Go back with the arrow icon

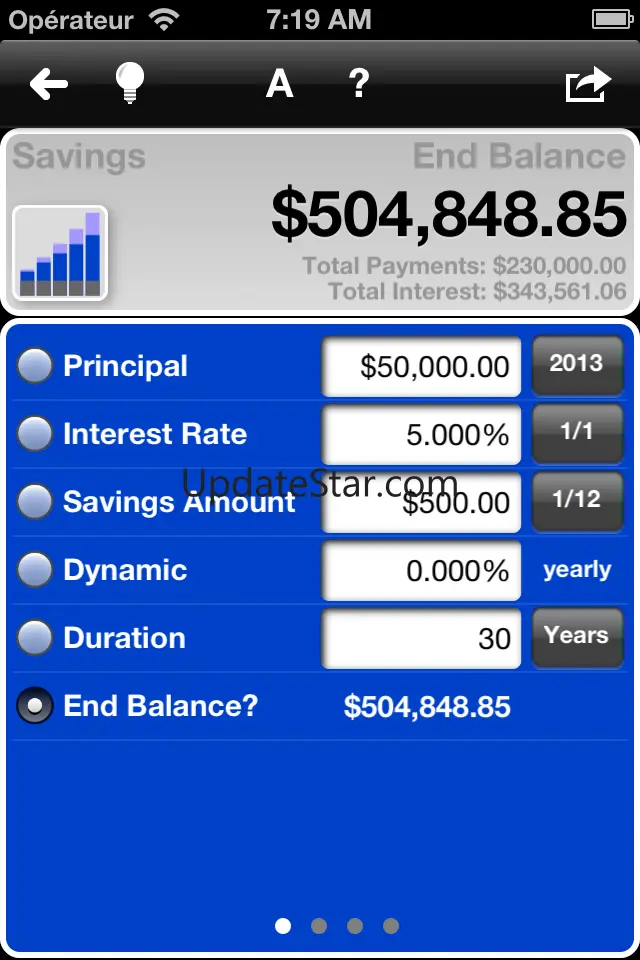(x=49, y=84)
